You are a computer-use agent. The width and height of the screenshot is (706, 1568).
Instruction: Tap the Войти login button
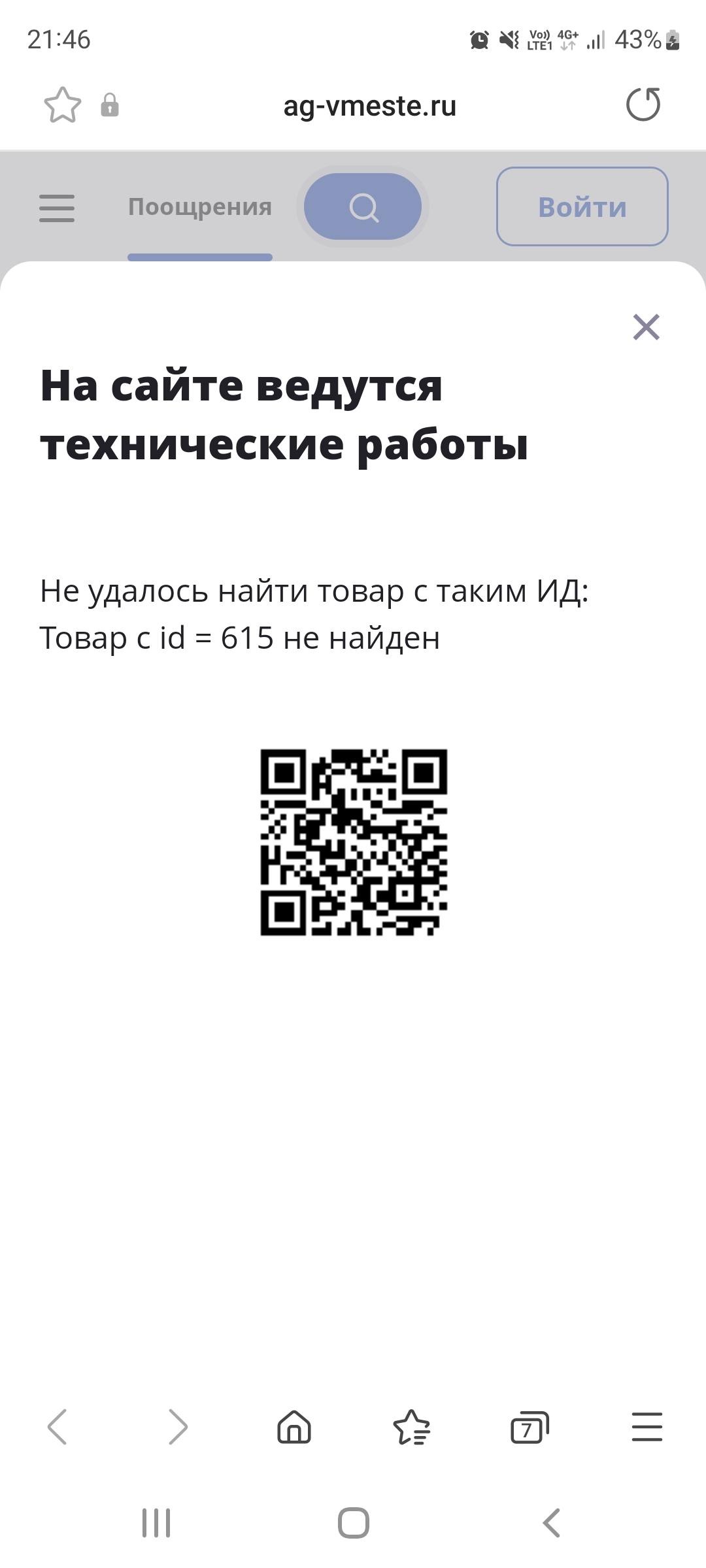pyautogui.click(x=582, y=206)
